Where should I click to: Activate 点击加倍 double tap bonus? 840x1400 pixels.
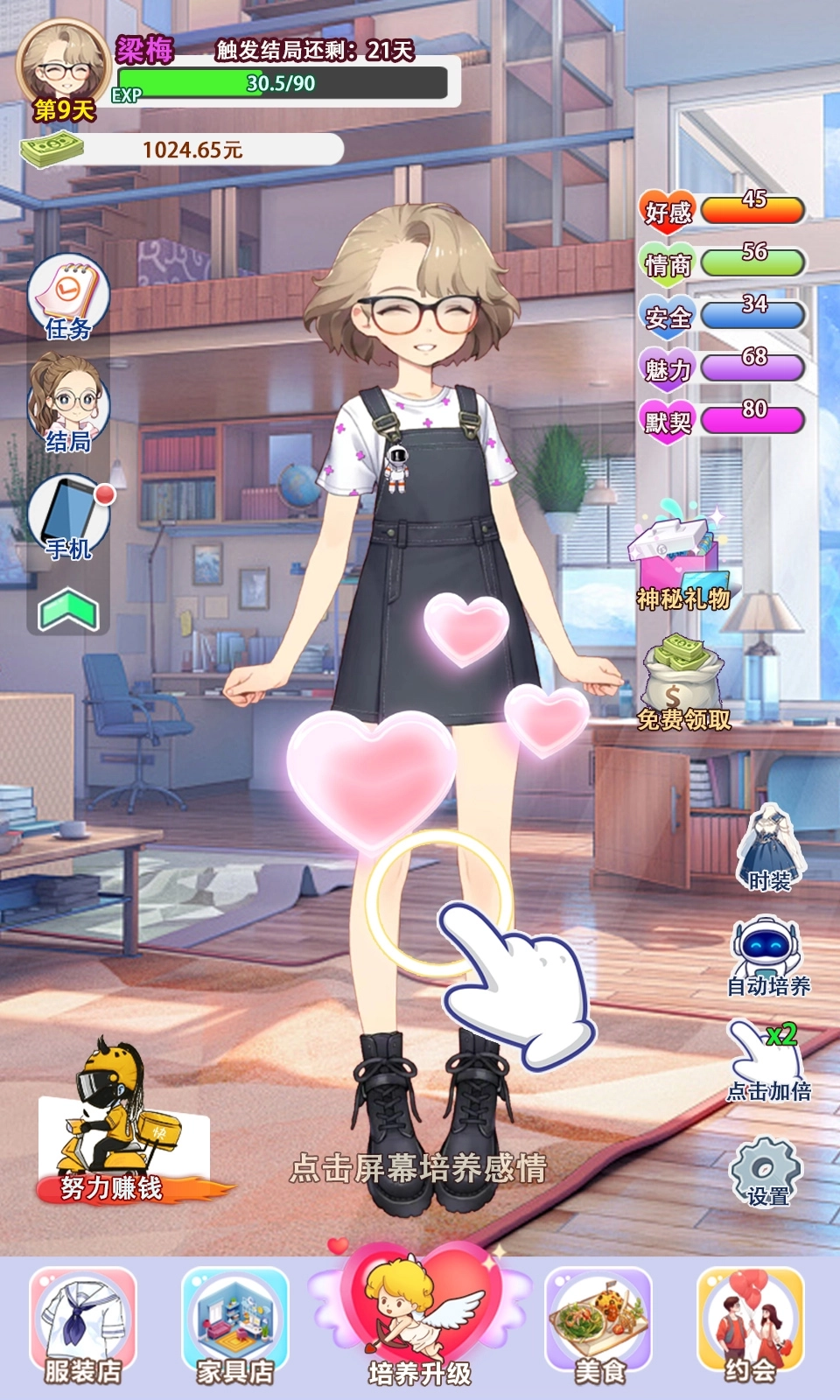pos(768,1060)
